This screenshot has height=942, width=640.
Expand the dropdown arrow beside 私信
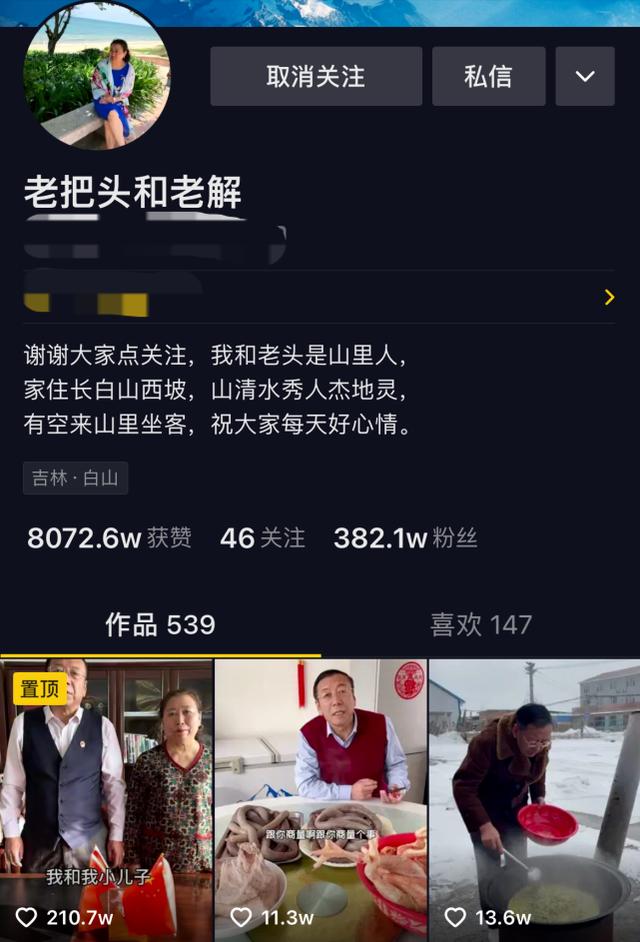tap(585, 76)
